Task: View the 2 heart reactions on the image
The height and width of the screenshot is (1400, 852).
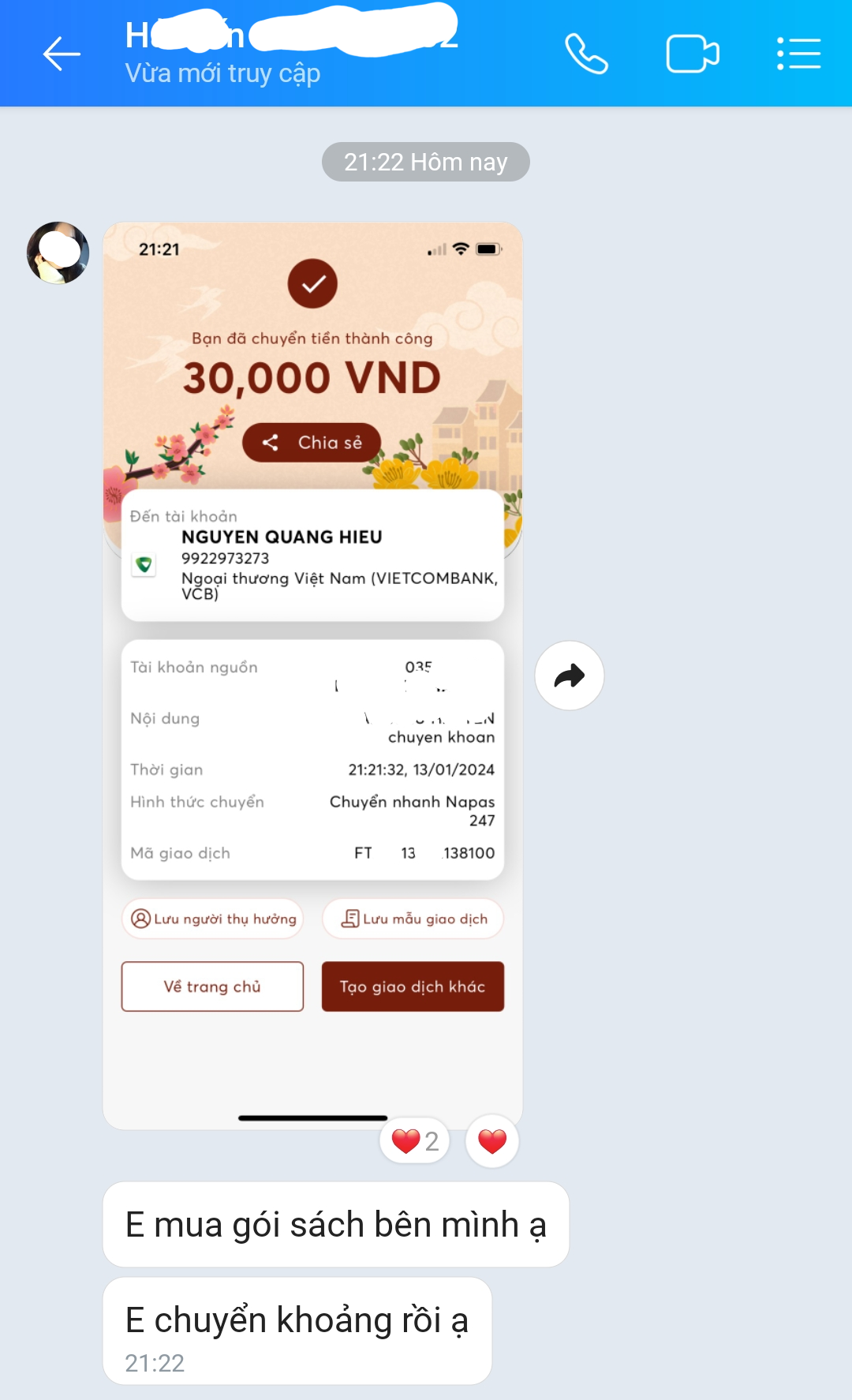Action: (415, 1141)
